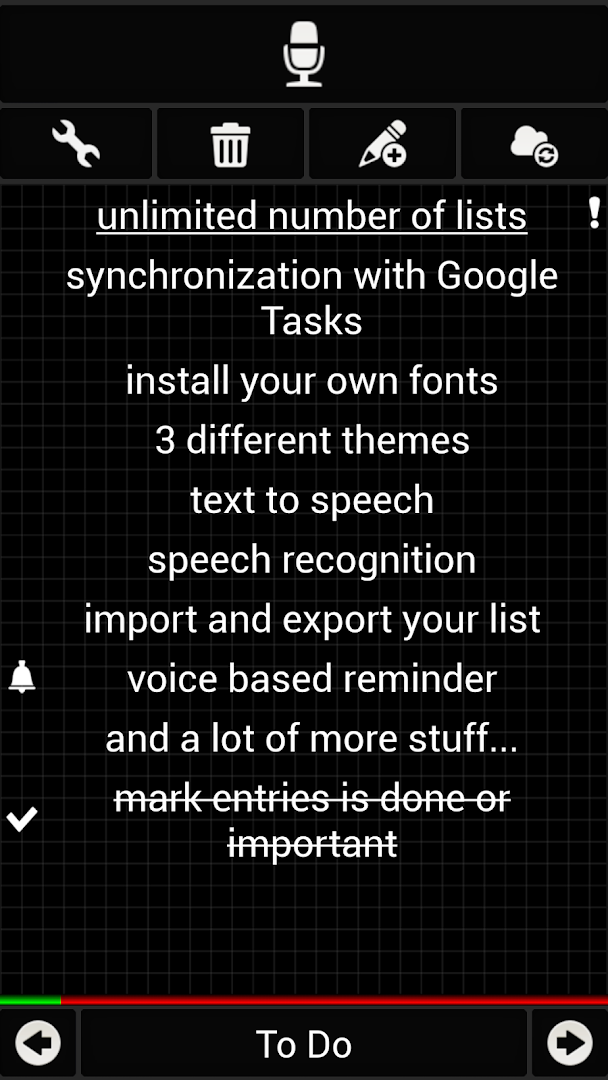
Task: Select 'synchronization with Google Tasks' entry
Action: tap(311, 298)
